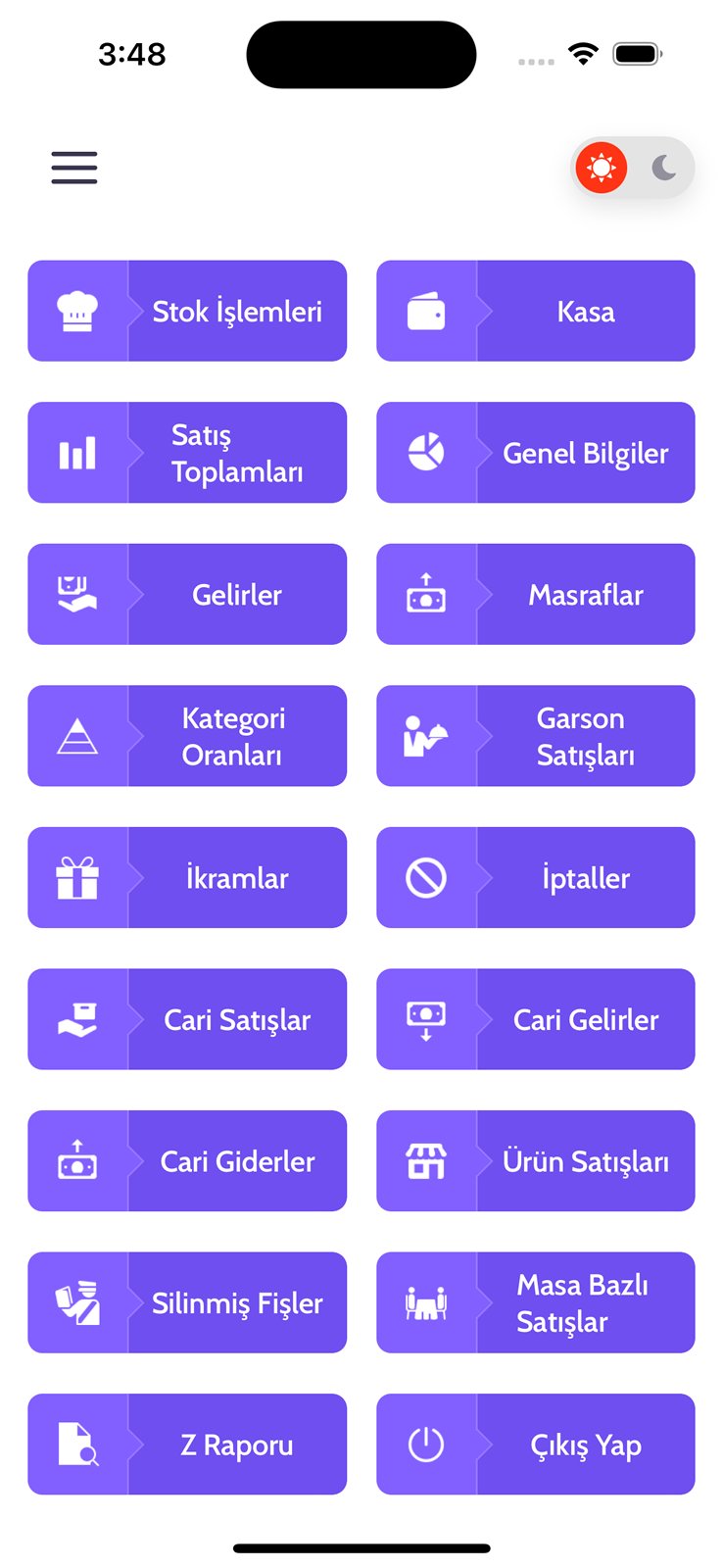
Task: Click the chef hat icon on Stok İşlemleri
Action: click(x=76, y=311)
